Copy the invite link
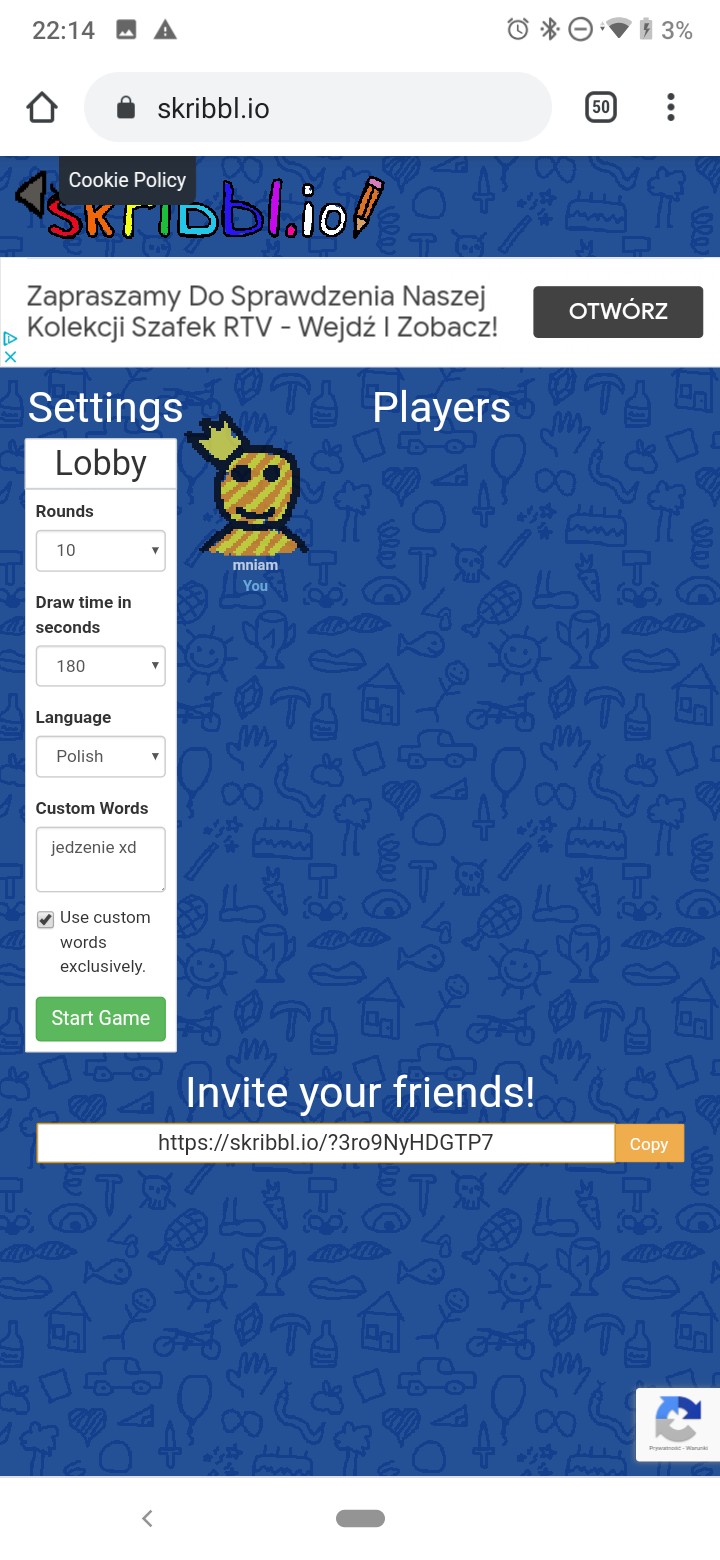720x1560 pixels. click(648, 1144)
